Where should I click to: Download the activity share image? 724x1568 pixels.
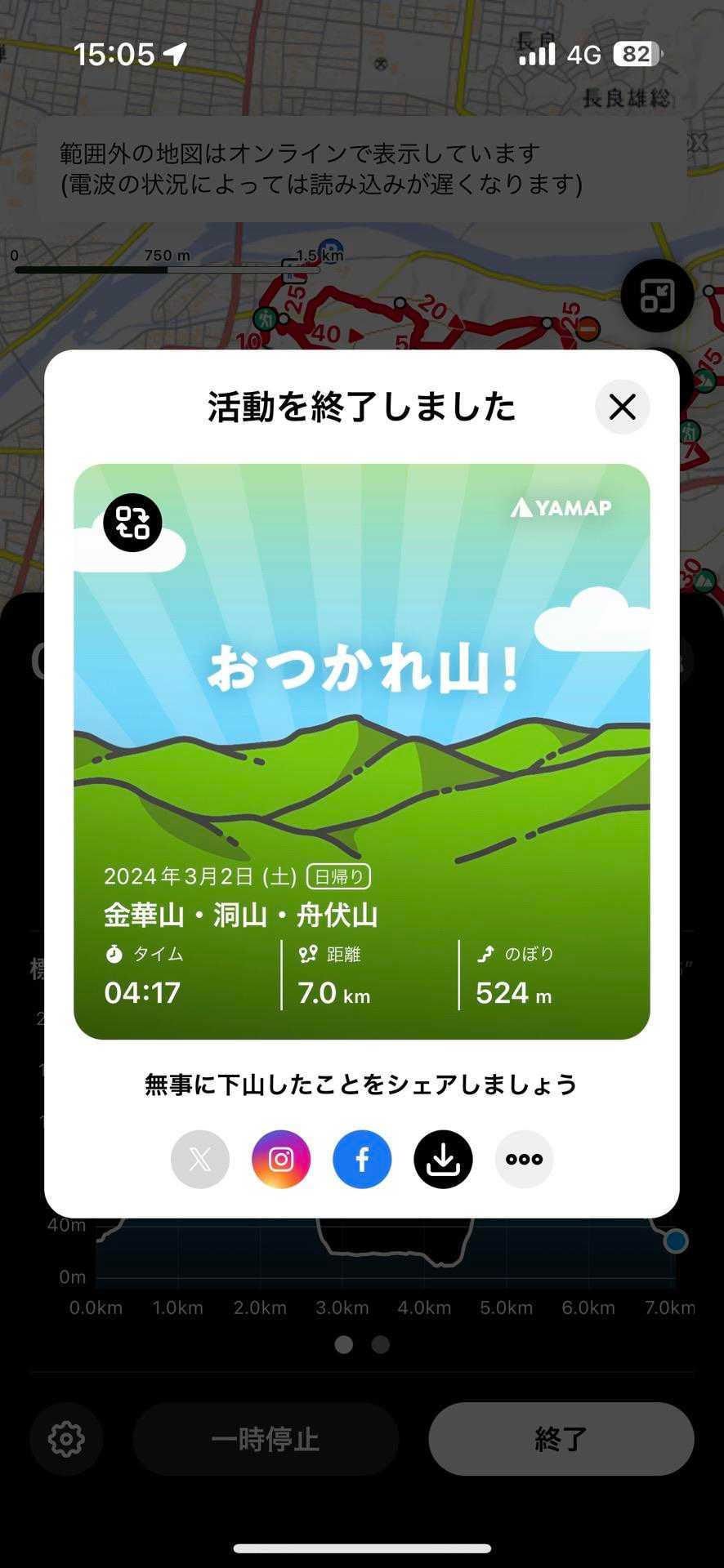[443, 1159]
